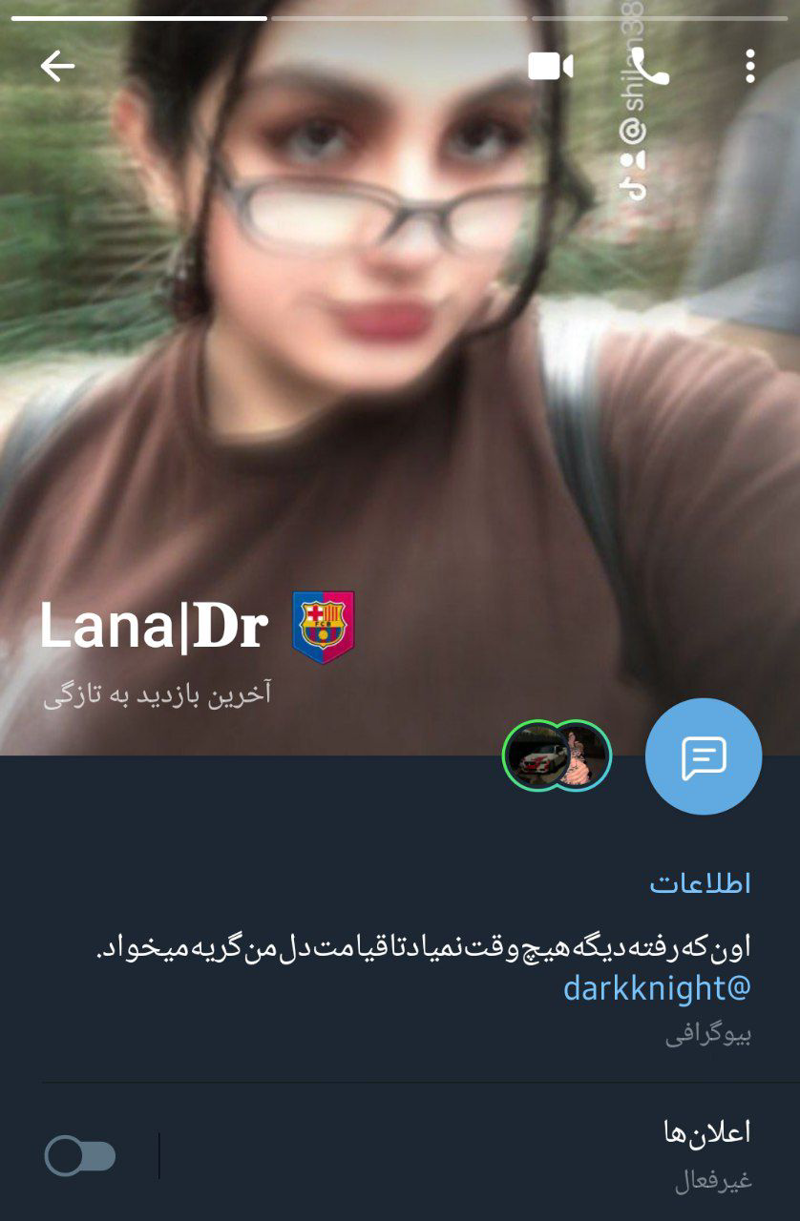Open the message chat floating button
Viewport: 800px width, 1221px height.
703,757
